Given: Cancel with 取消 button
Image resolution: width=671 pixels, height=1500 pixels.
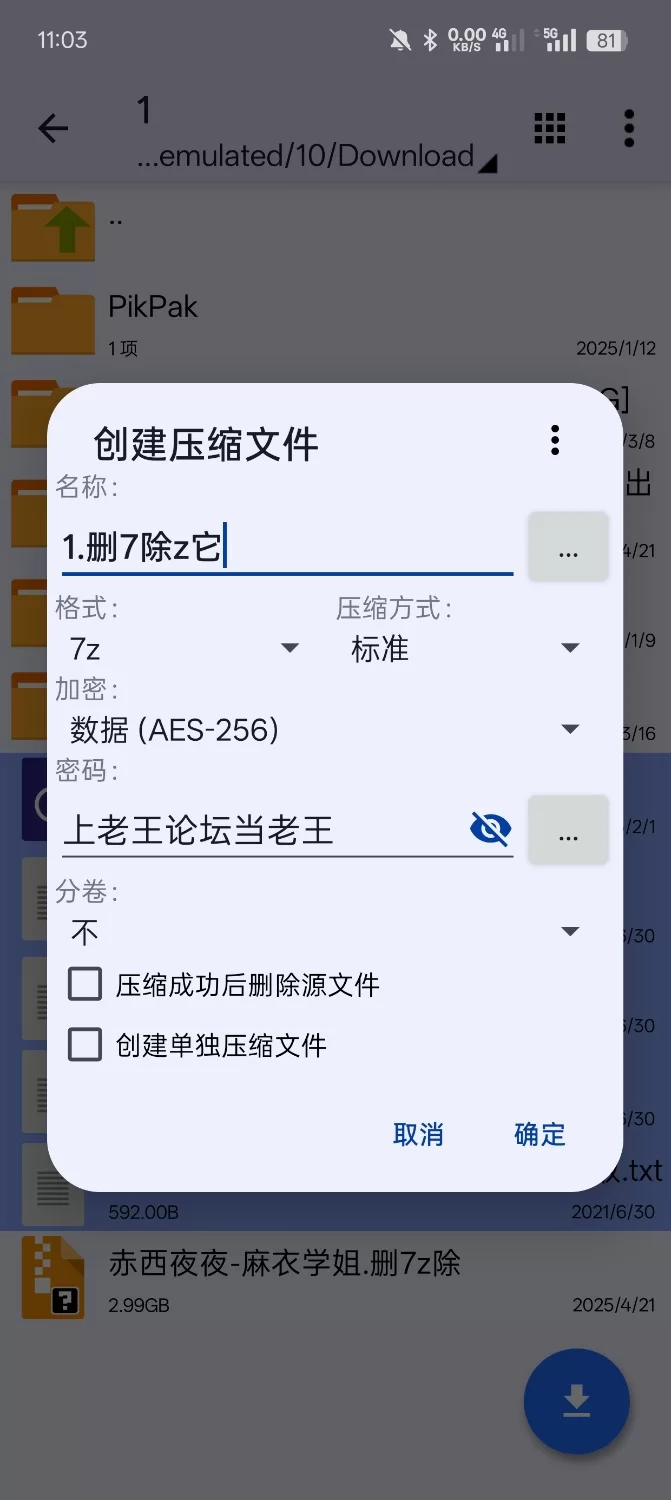Looking at the screenshot, I should pyautogui.click(x=418, y=1134).
